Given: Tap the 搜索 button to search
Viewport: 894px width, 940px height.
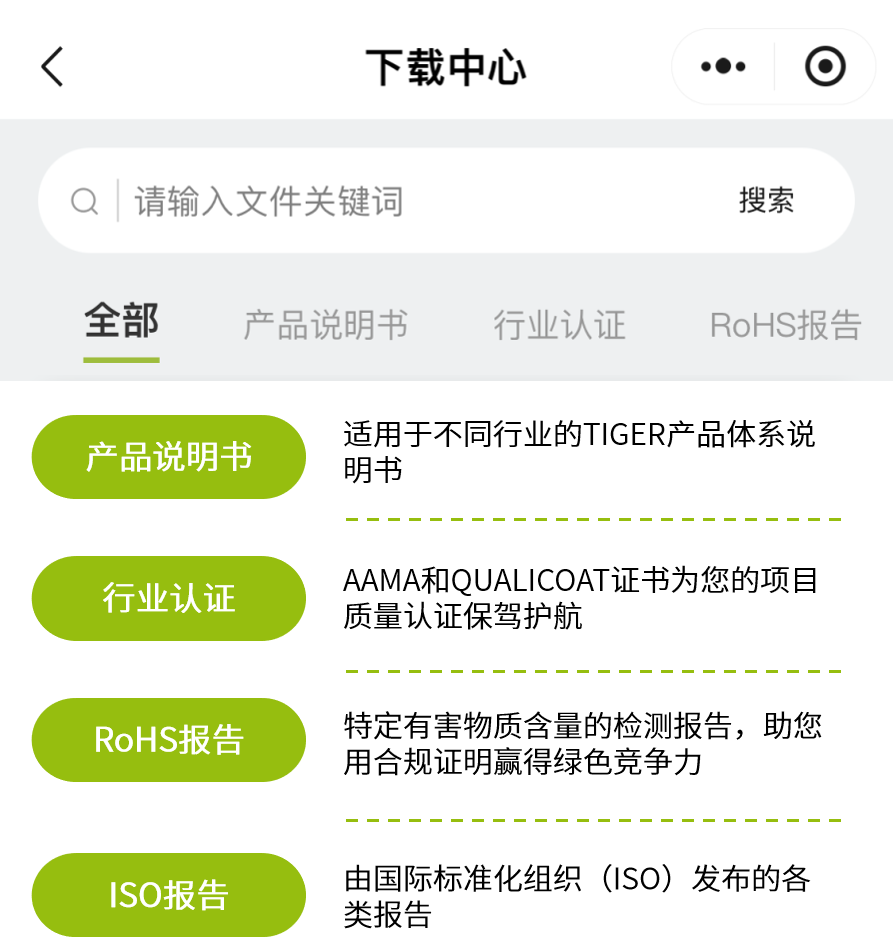Looking at the screenshot, I should [x=768, y=200].
